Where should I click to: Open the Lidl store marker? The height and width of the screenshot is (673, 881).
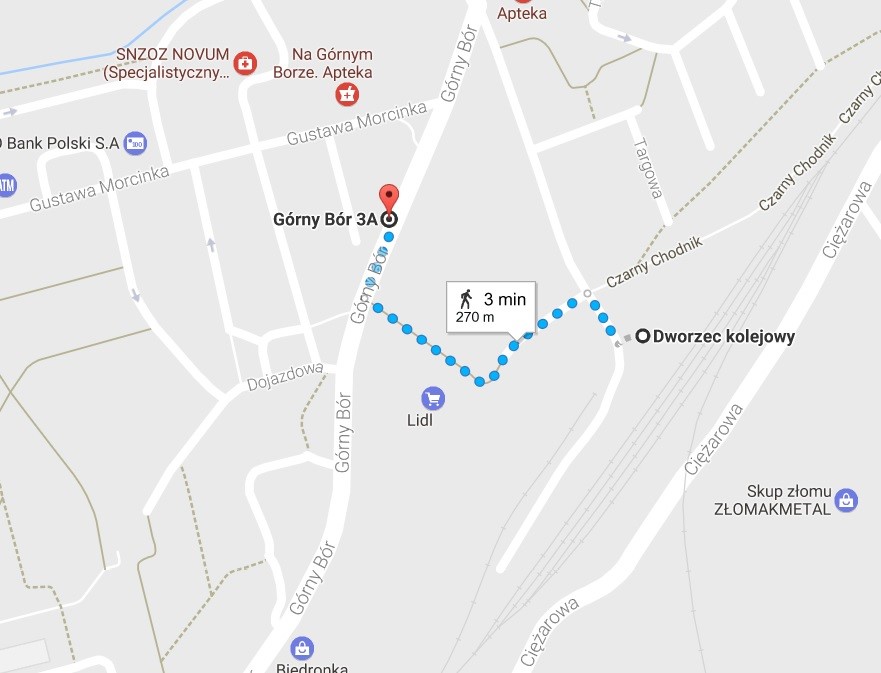point(432,398)
